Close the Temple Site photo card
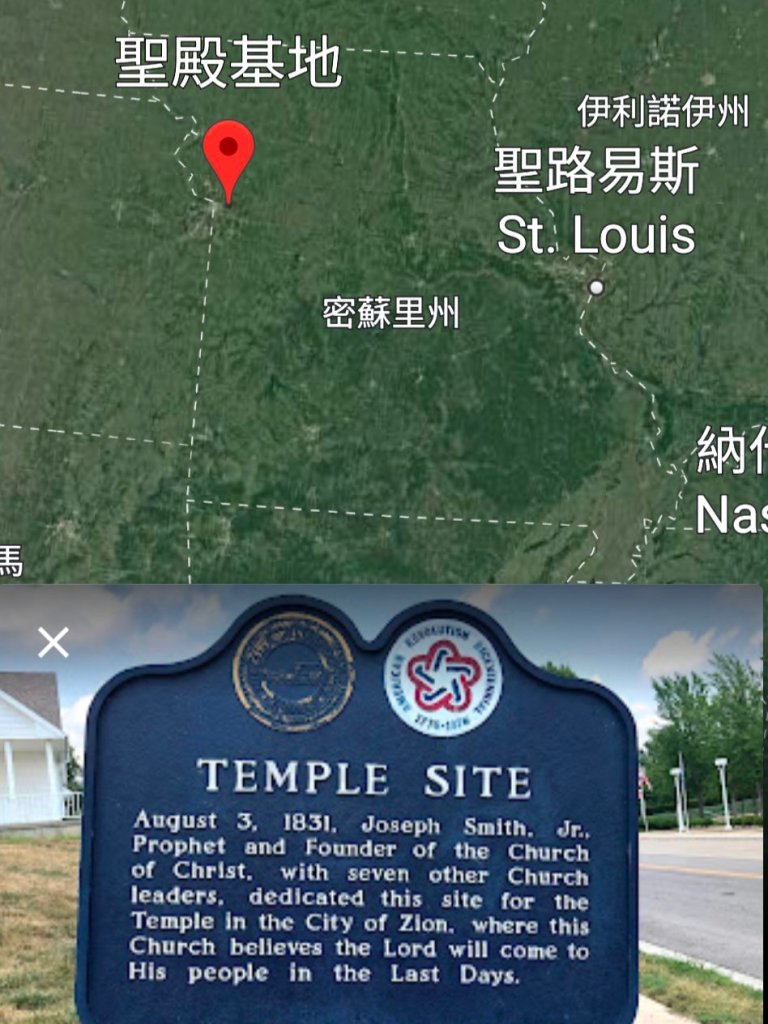 point(53,642)
